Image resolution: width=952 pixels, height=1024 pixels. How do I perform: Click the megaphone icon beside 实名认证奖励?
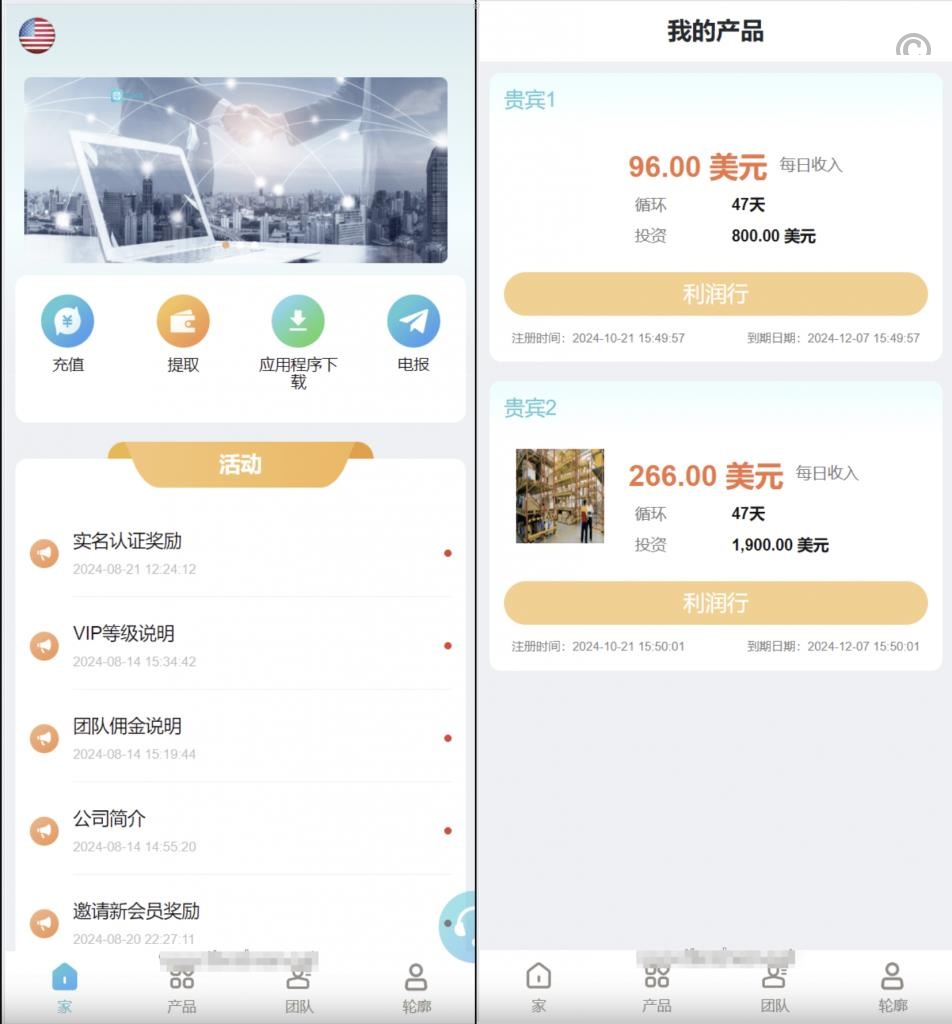pos(44,552)
